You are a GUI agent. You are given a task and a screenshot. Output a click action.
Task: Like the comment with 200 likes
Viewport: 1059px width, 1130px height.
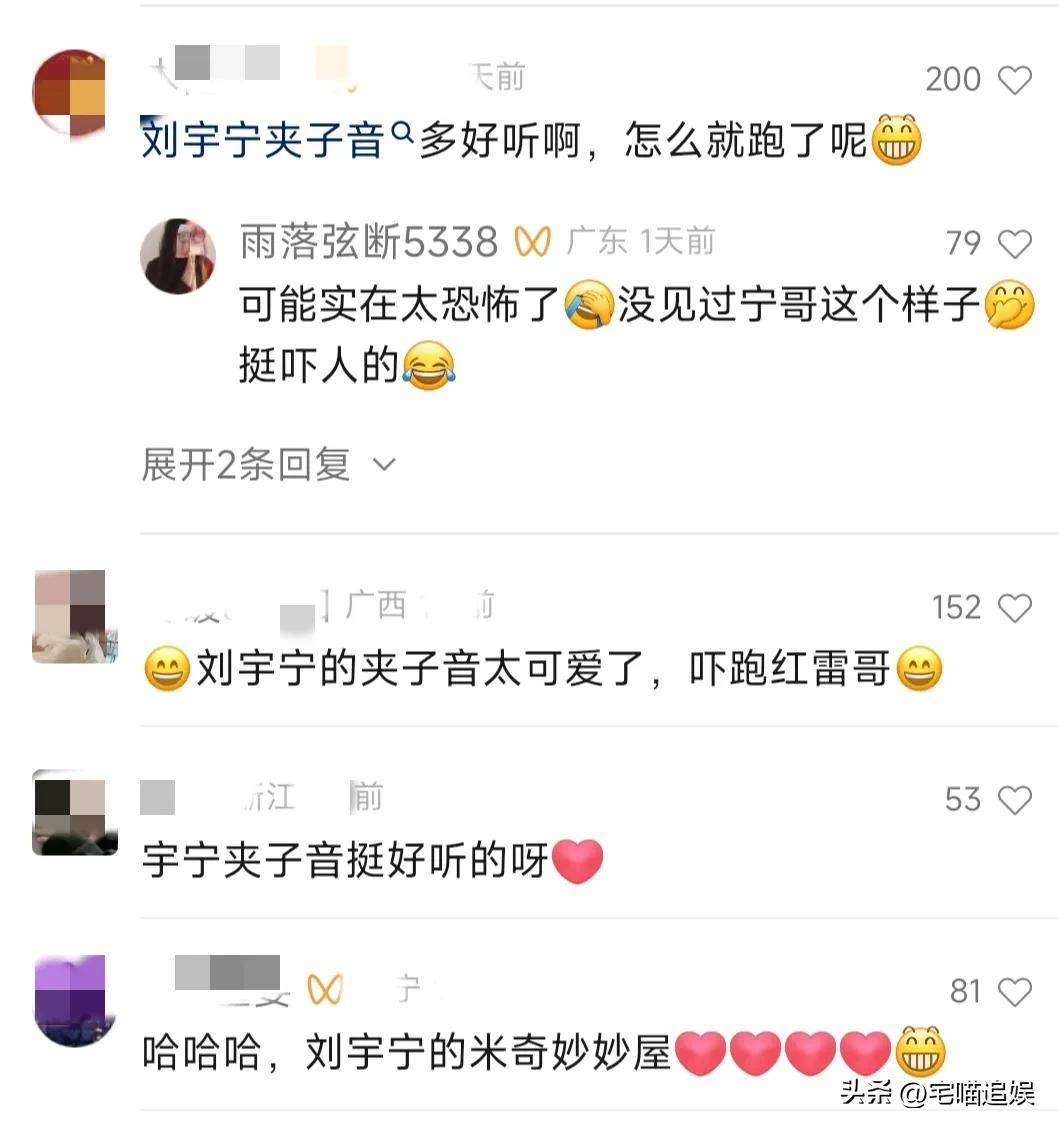pos(1015,80)
